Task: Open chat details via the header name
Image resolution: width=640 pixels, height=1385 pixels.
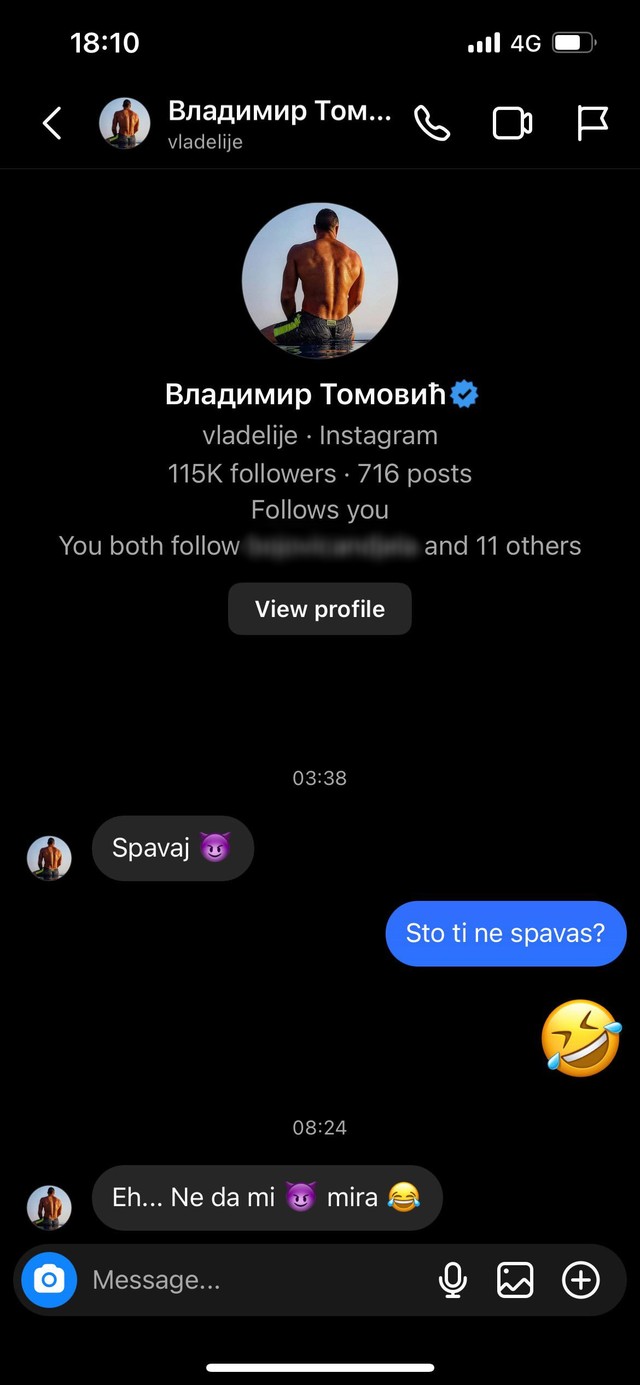Action: 278,112
